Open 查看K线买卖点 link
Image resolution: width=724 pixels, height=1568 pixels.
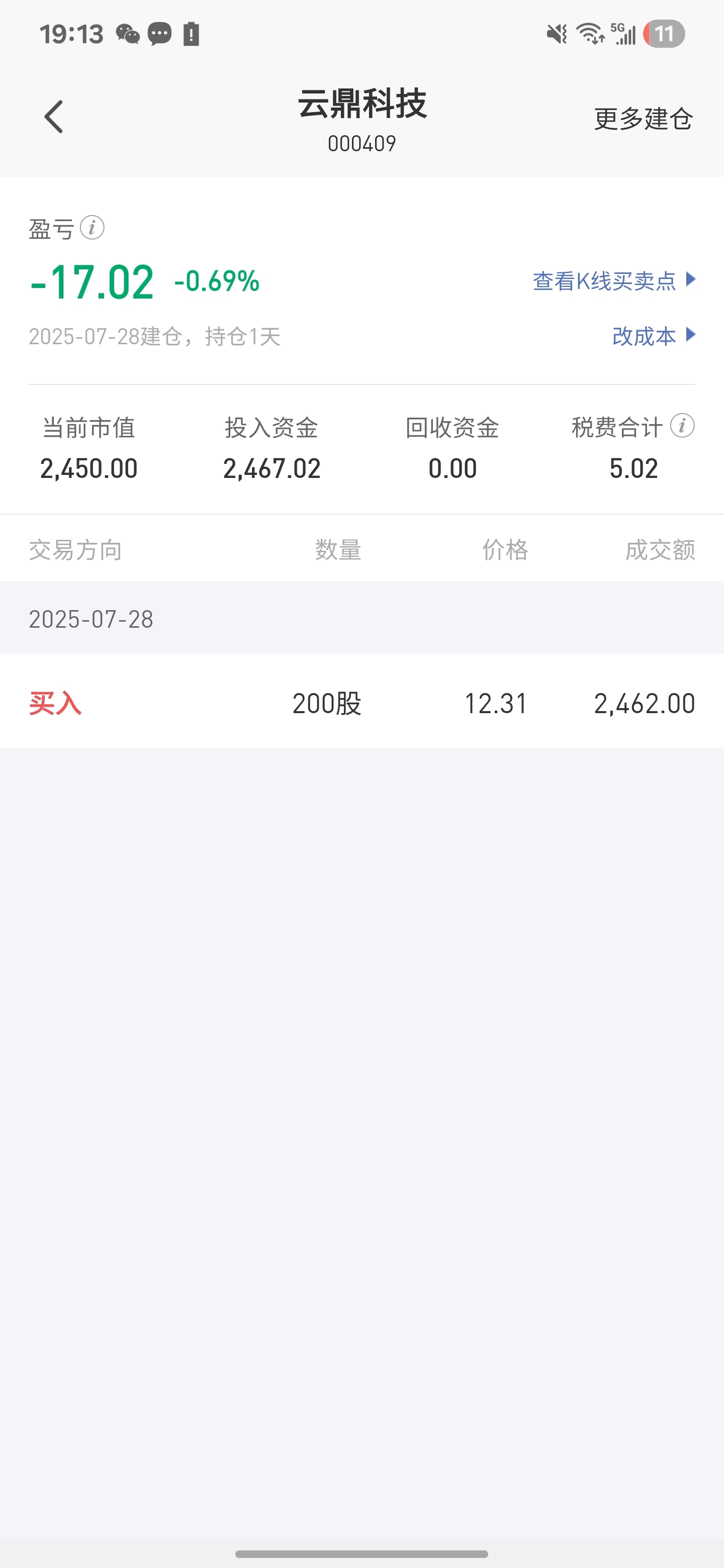coord(614,280)
